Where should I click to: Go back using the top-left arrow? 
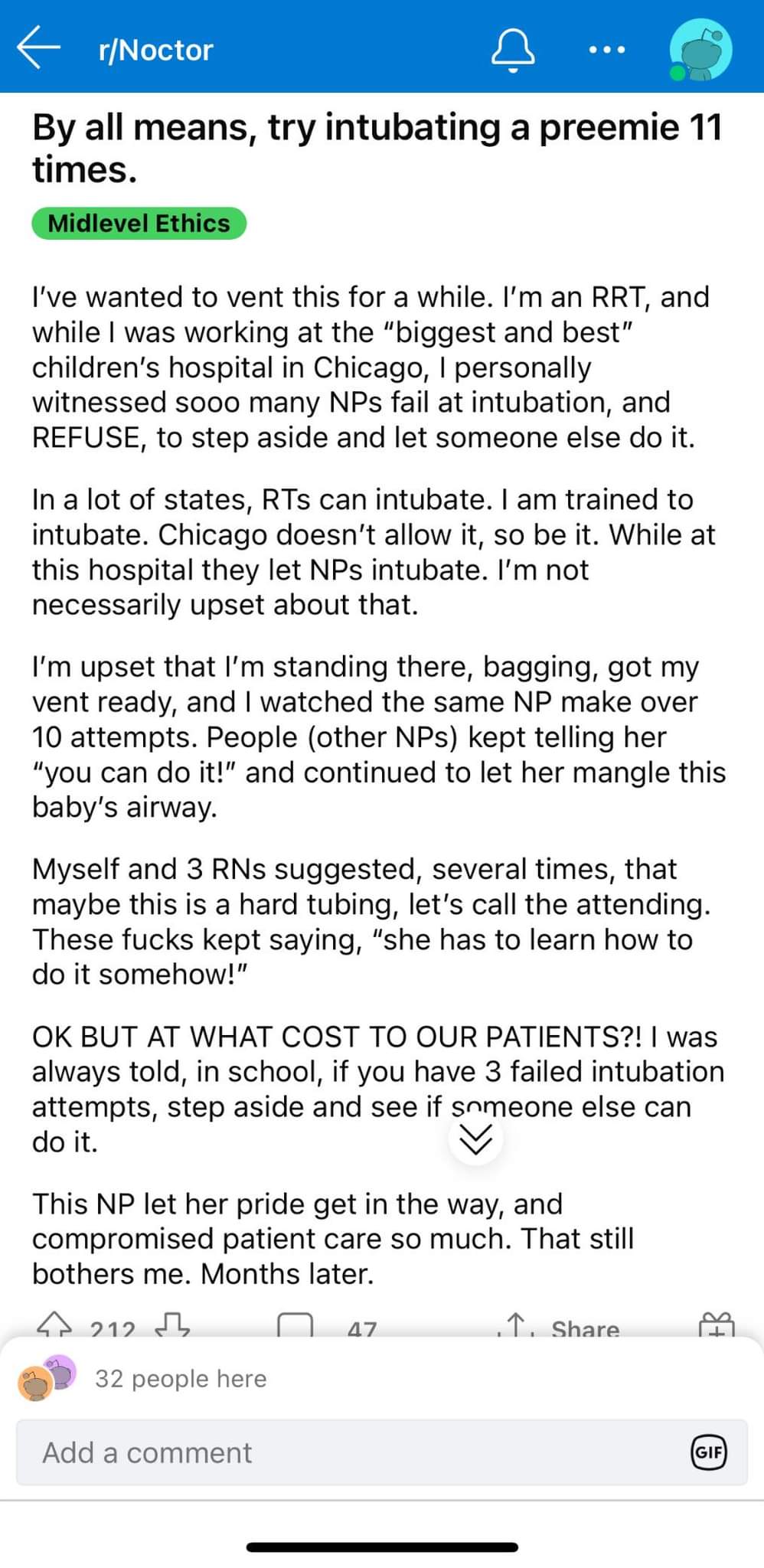38,48
